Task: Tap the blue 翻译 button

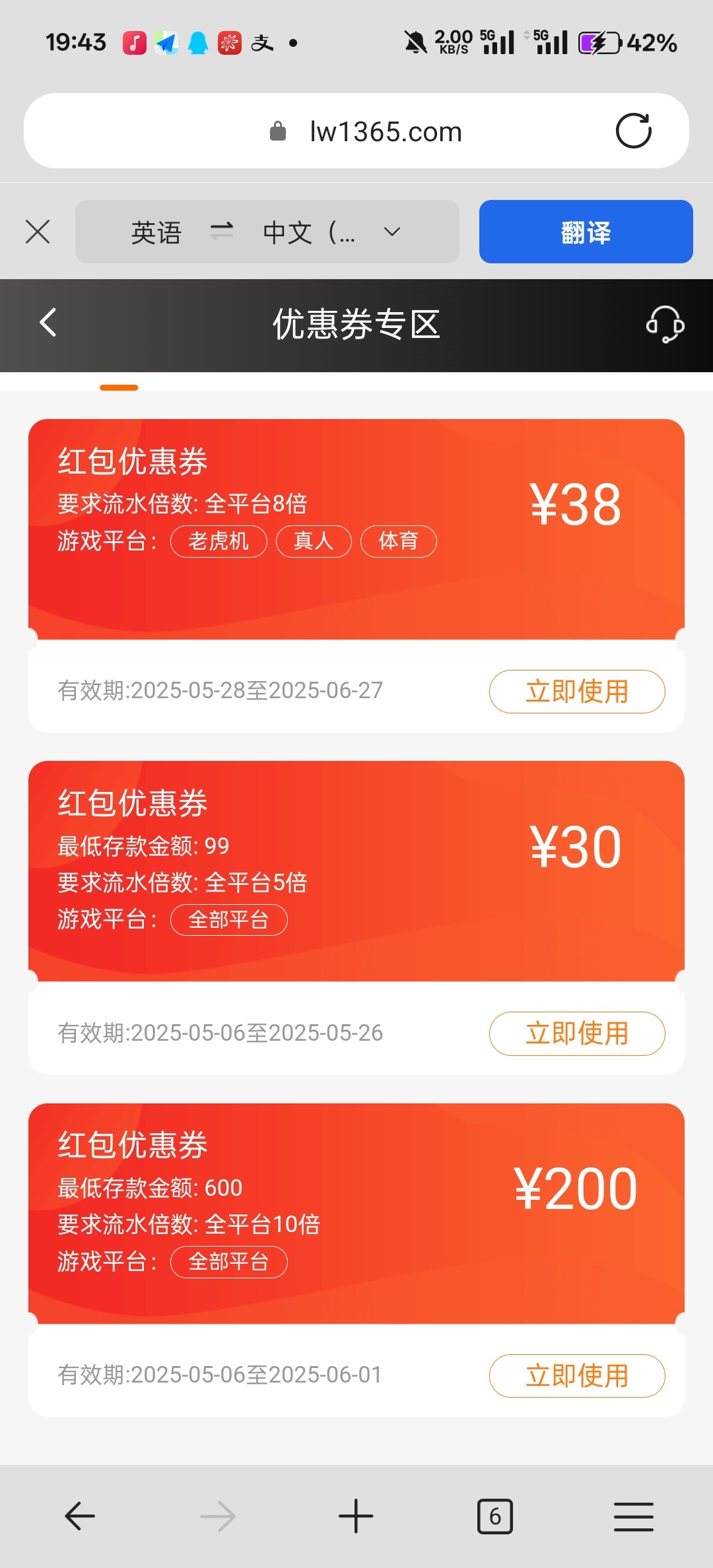Action: pyautogui.click(x=586, y=232)
